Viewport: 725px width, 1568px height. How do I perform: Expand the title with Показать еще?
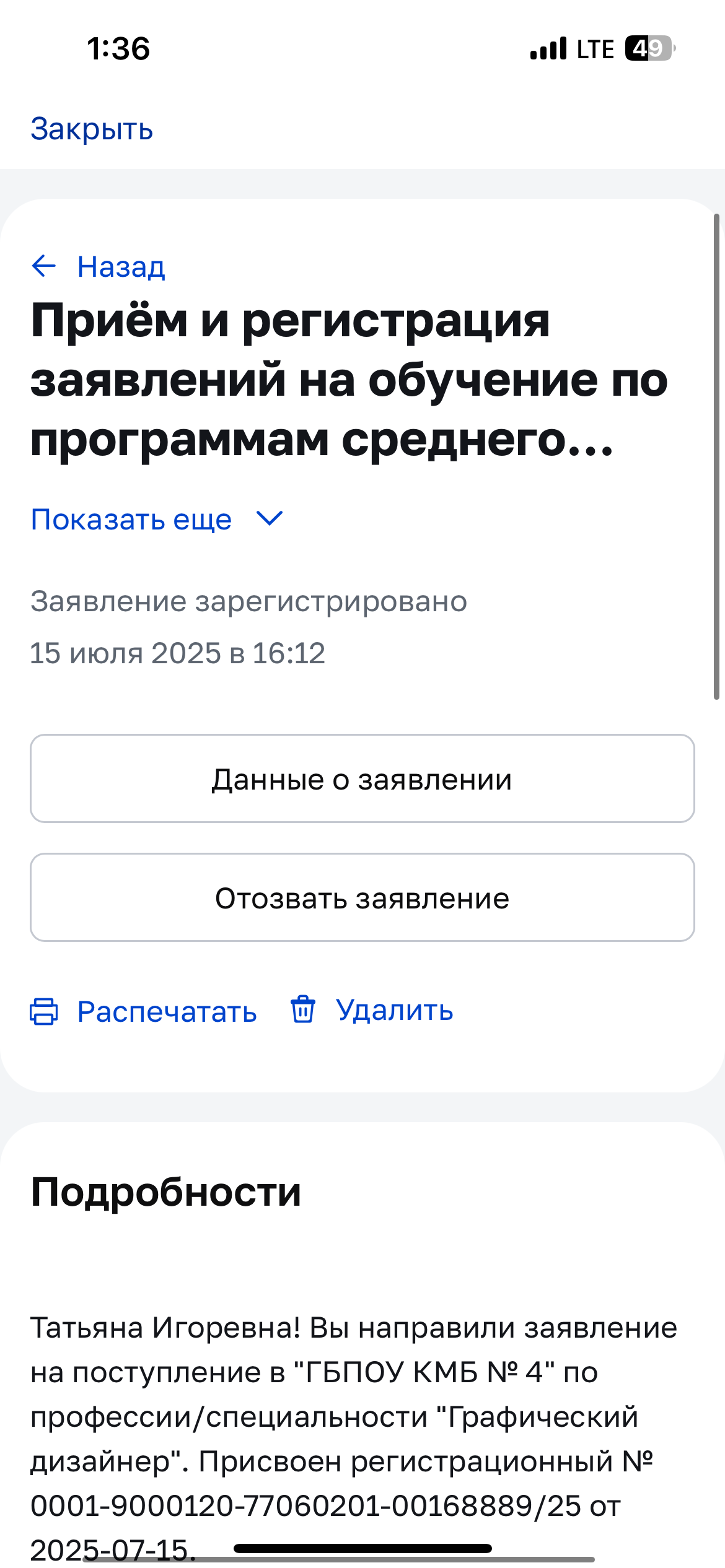[x=157, y=519]
